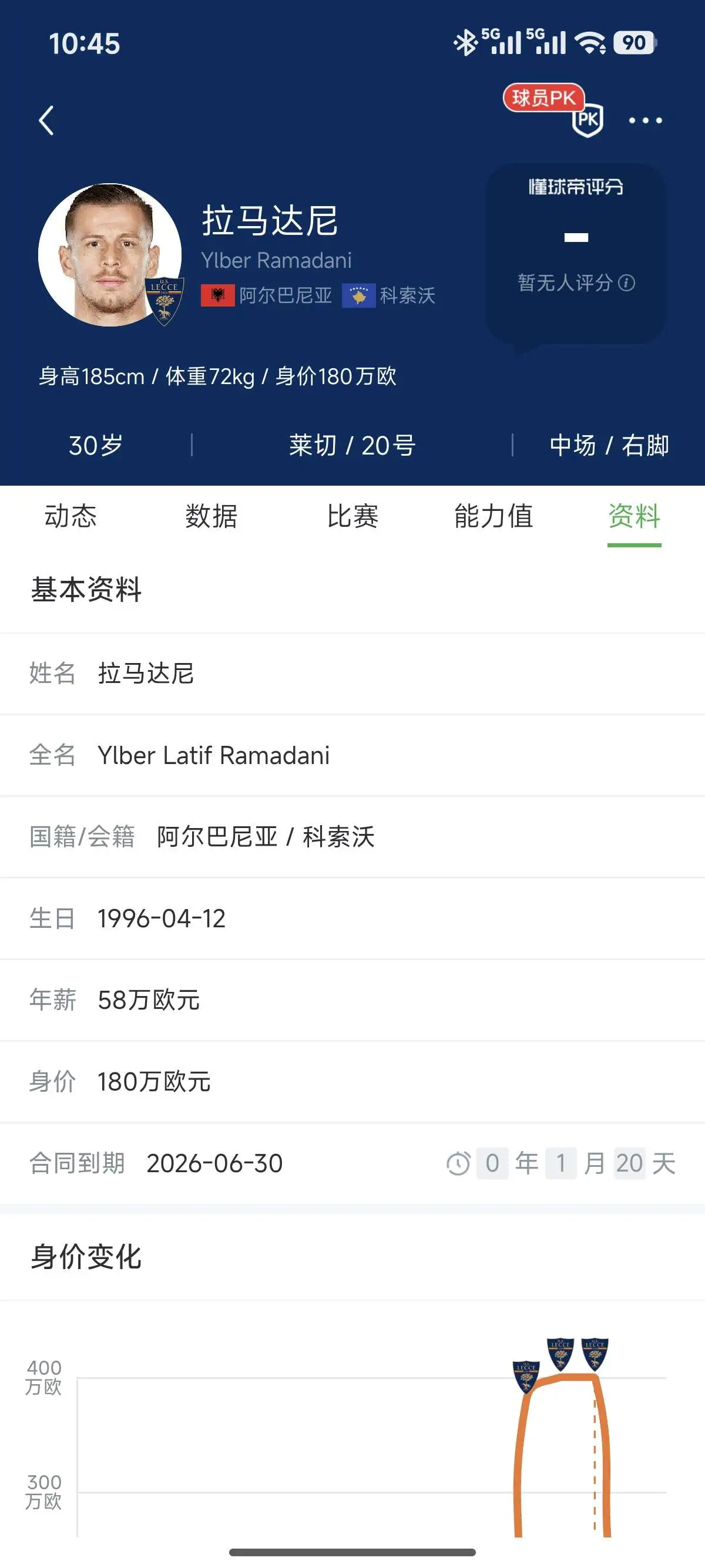Tap the info icon beside 暂无人评分
Screen dimensions: 705x1568
pyautogui.click(x=626, y=283)
